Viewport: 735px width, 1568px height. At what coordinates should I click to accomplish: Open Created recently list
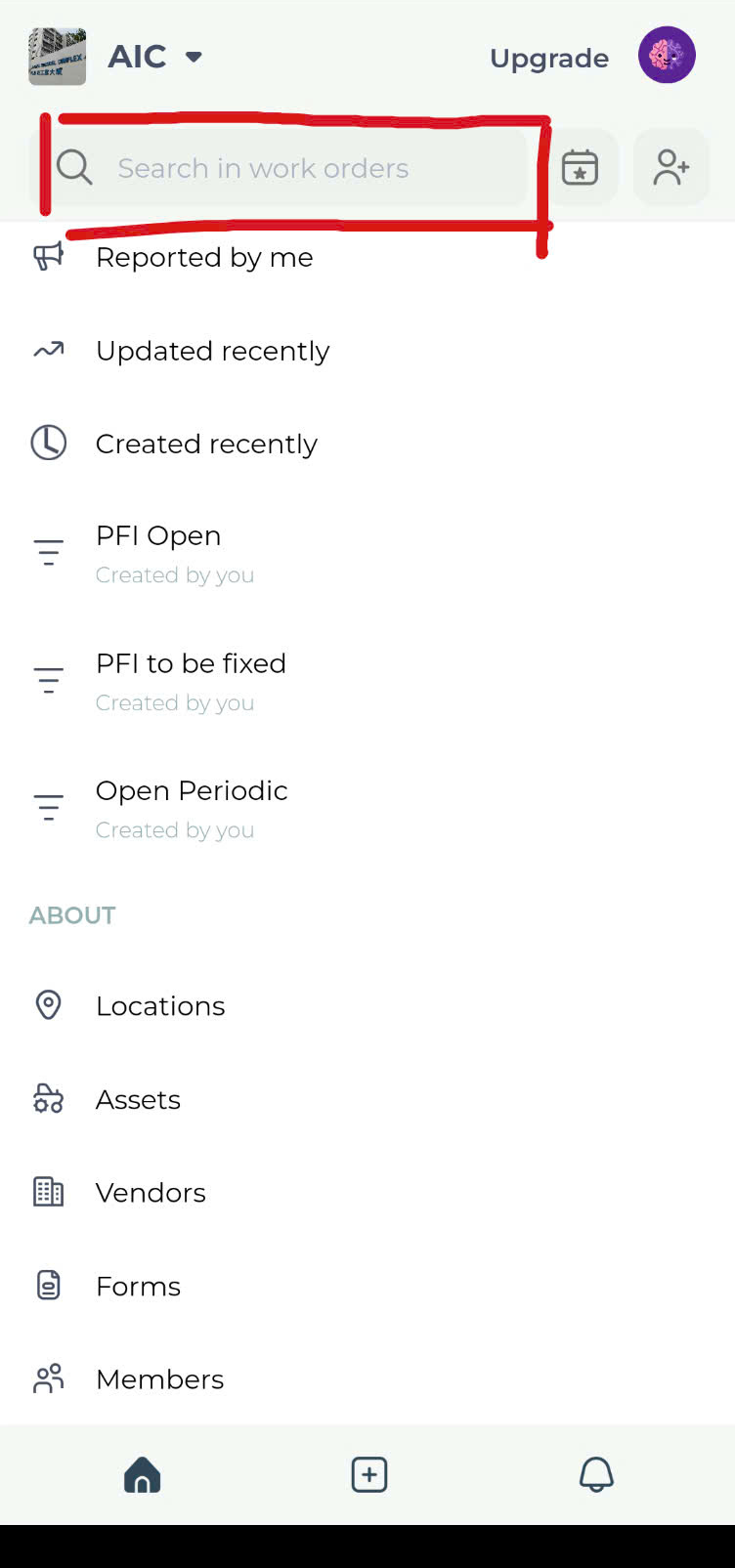tap(367, 444)
